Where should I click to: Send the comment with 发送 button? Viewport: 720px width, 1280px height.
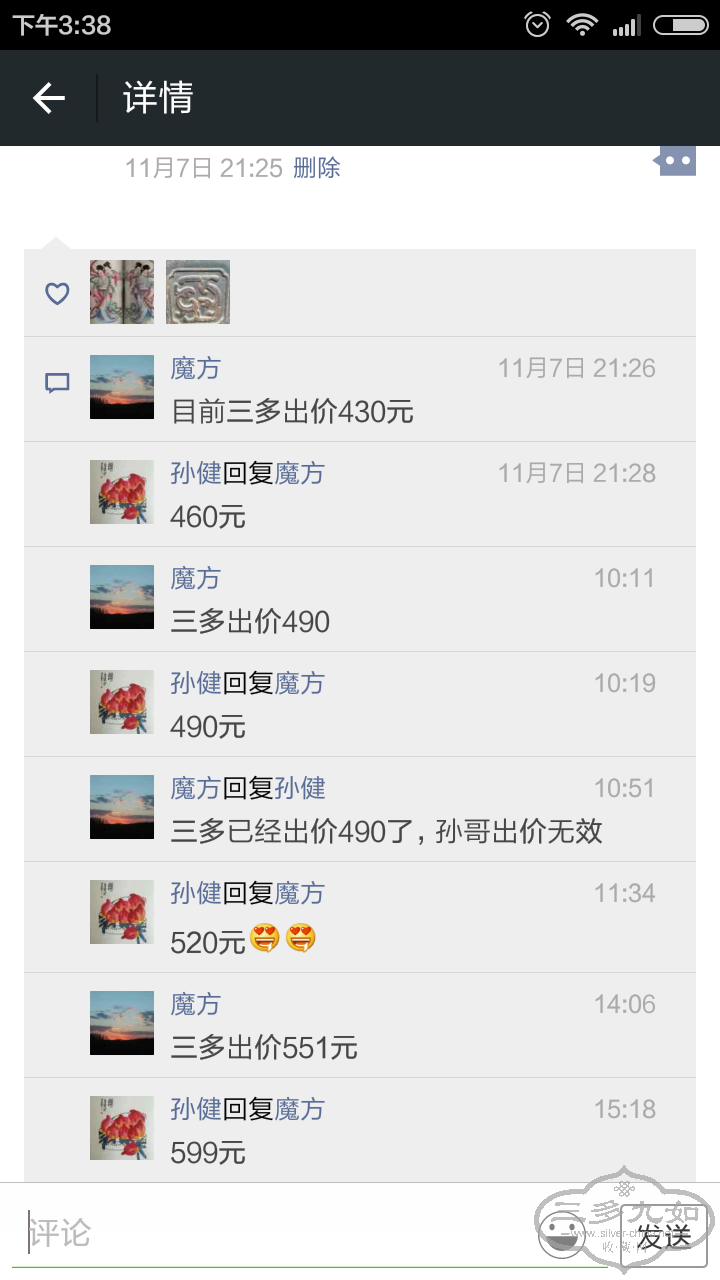pos(665,1235)
